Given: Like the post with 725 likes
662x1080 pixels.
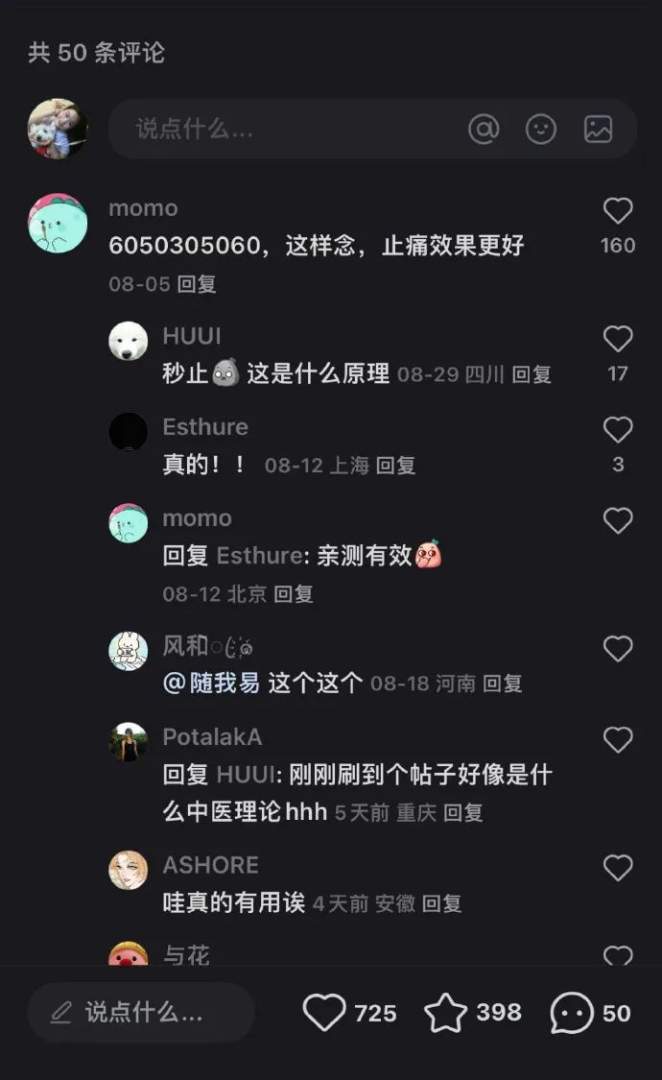Looking at the screenshot, I should (325, 1013).
